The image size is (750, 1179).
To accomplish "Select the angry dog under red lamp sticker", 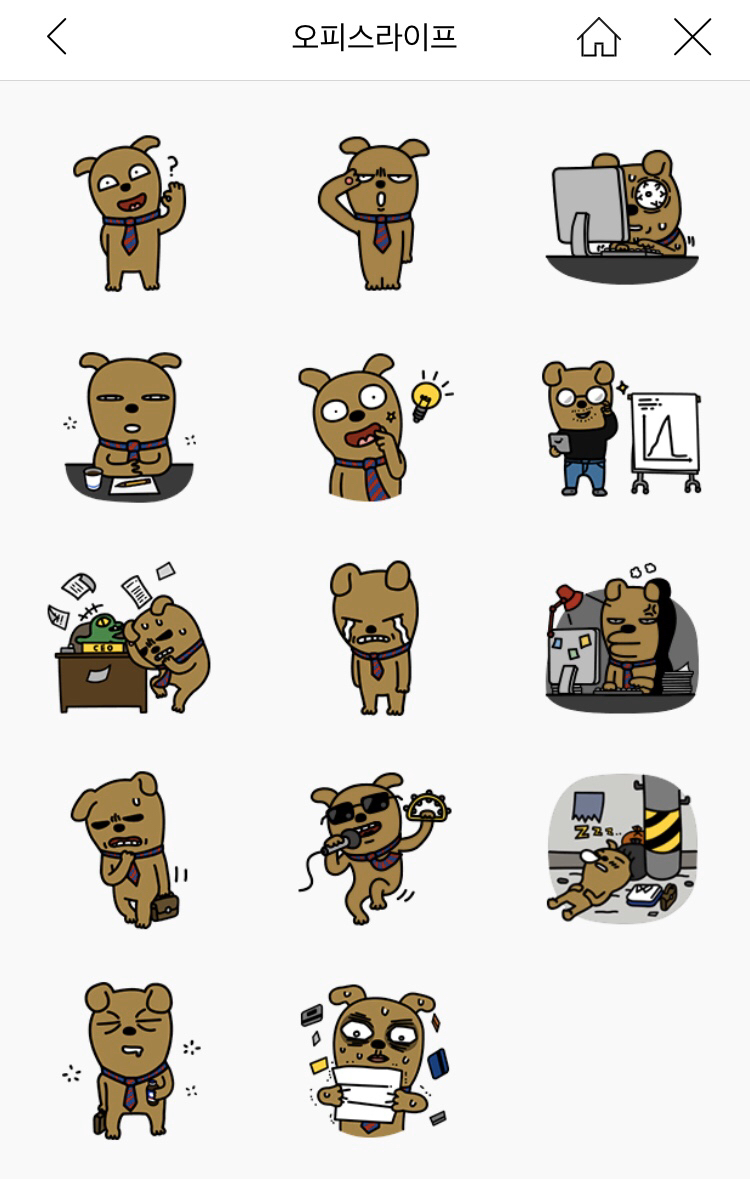I will [x=621, y=638].
